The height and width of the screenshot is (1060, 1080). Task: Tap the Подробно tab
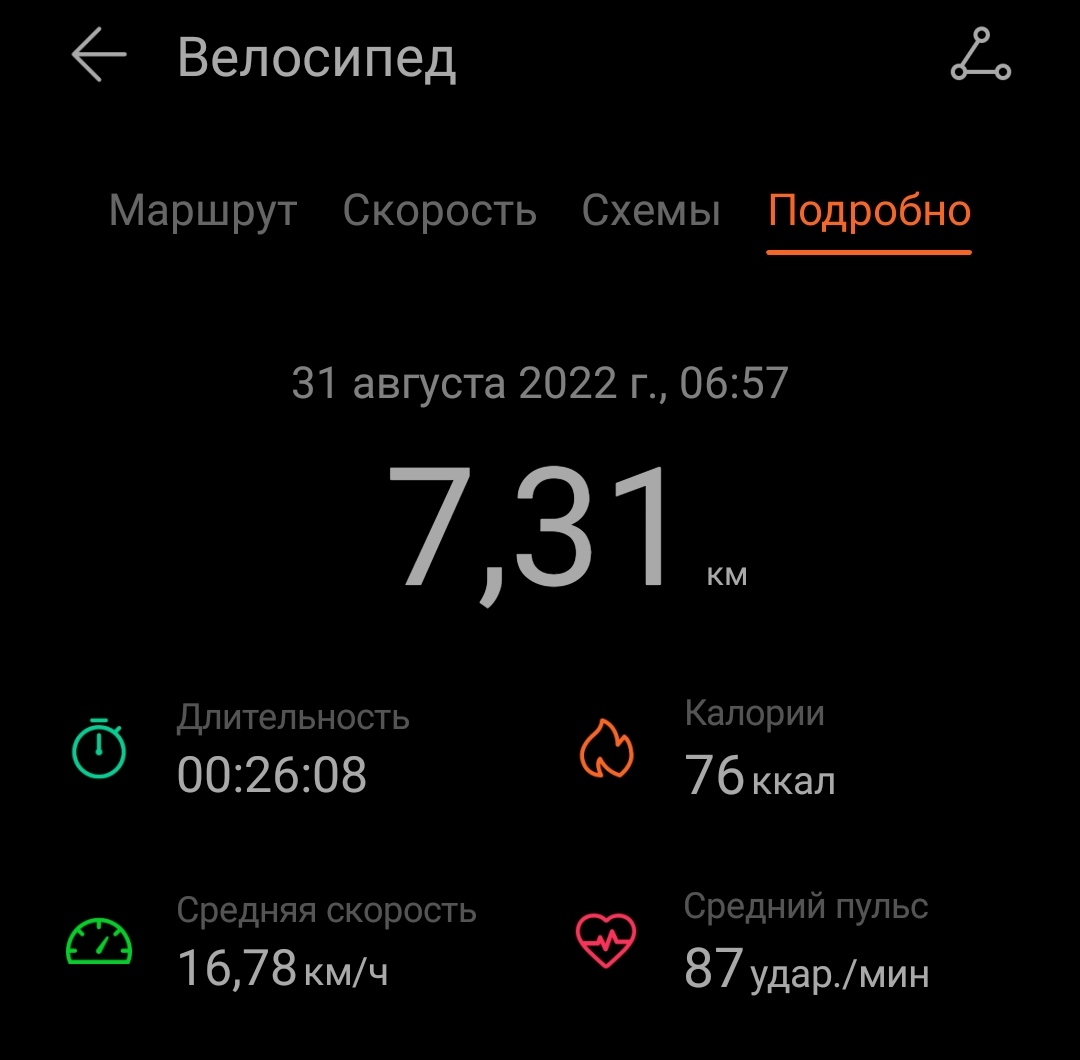pos(869,211)
